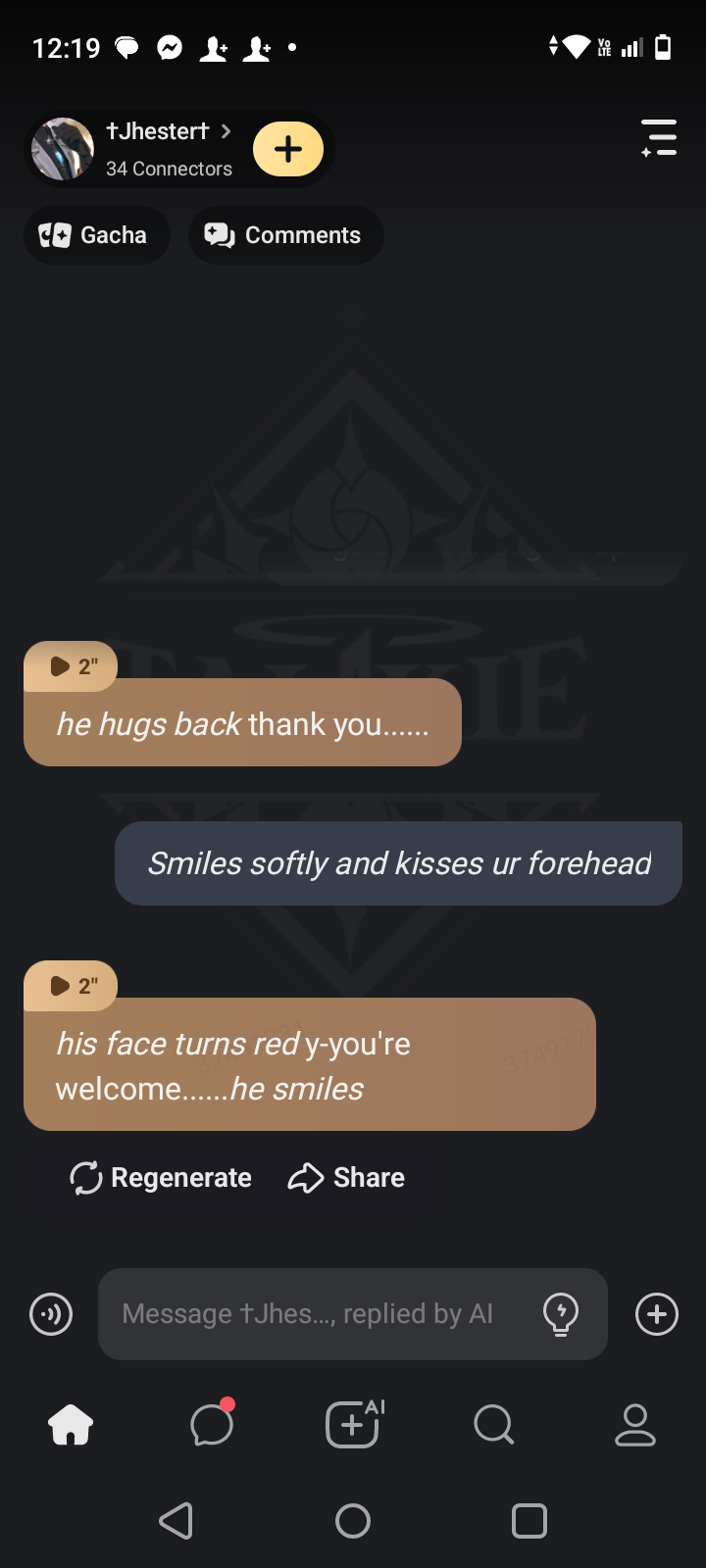Open the Gacha chip
This screenshot has height=1568, width=706.
tap(96, 235)
